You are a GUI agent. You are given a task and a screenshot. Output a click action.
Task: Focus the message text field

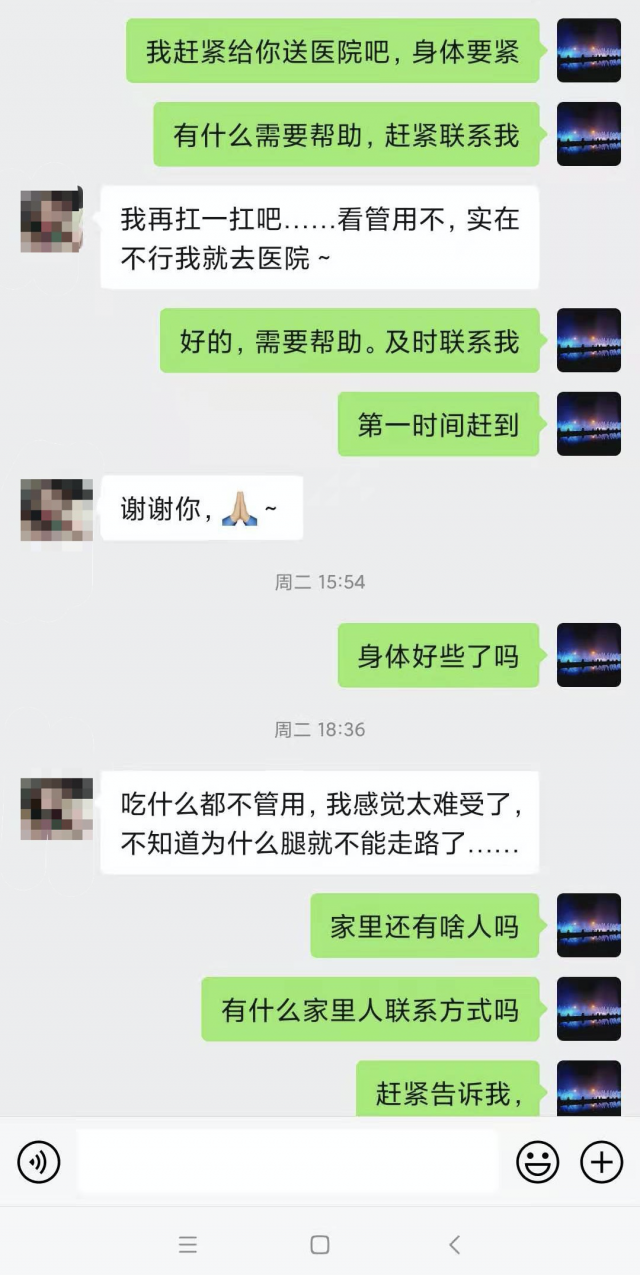[288, 1162]
